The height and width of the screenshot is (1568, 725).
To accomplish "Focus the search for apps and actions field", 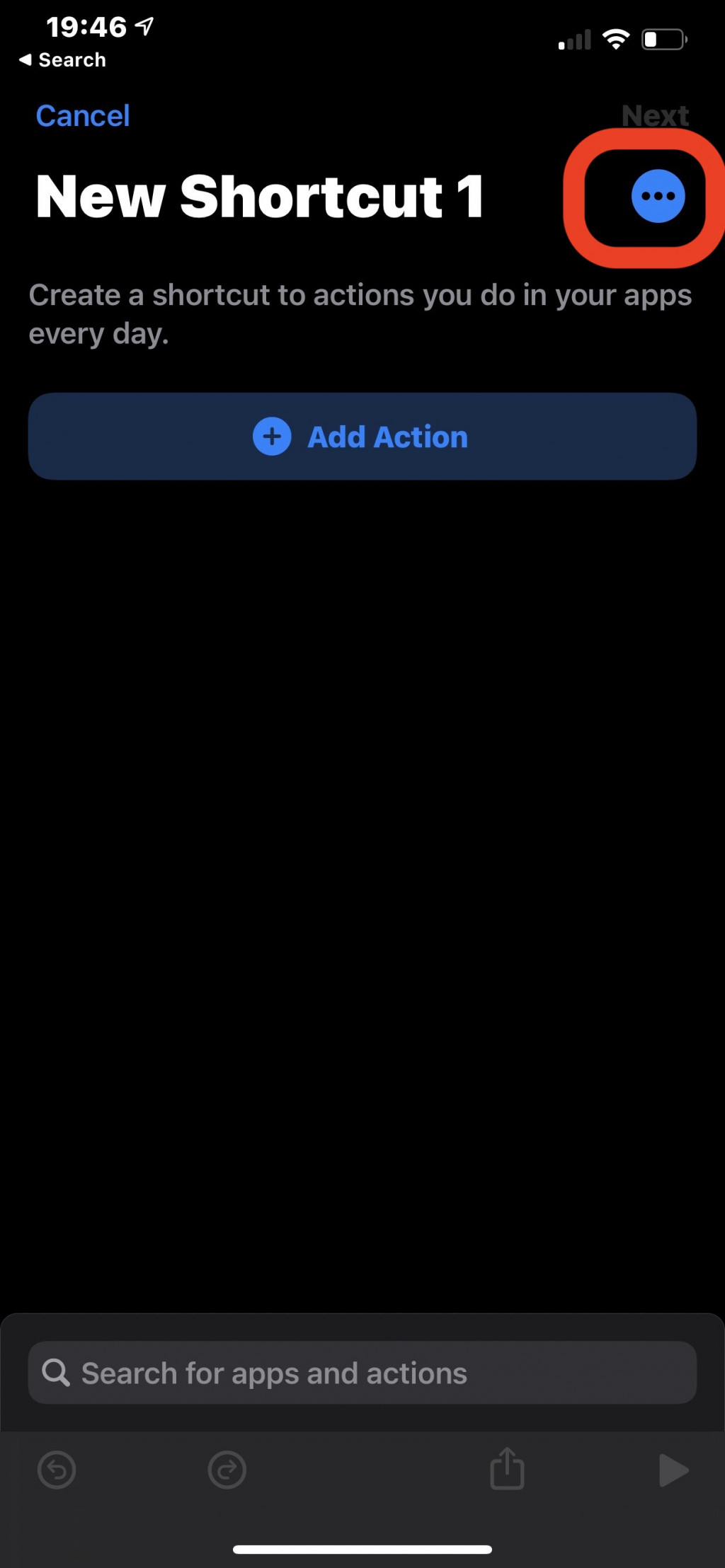I will (362, 1373).
